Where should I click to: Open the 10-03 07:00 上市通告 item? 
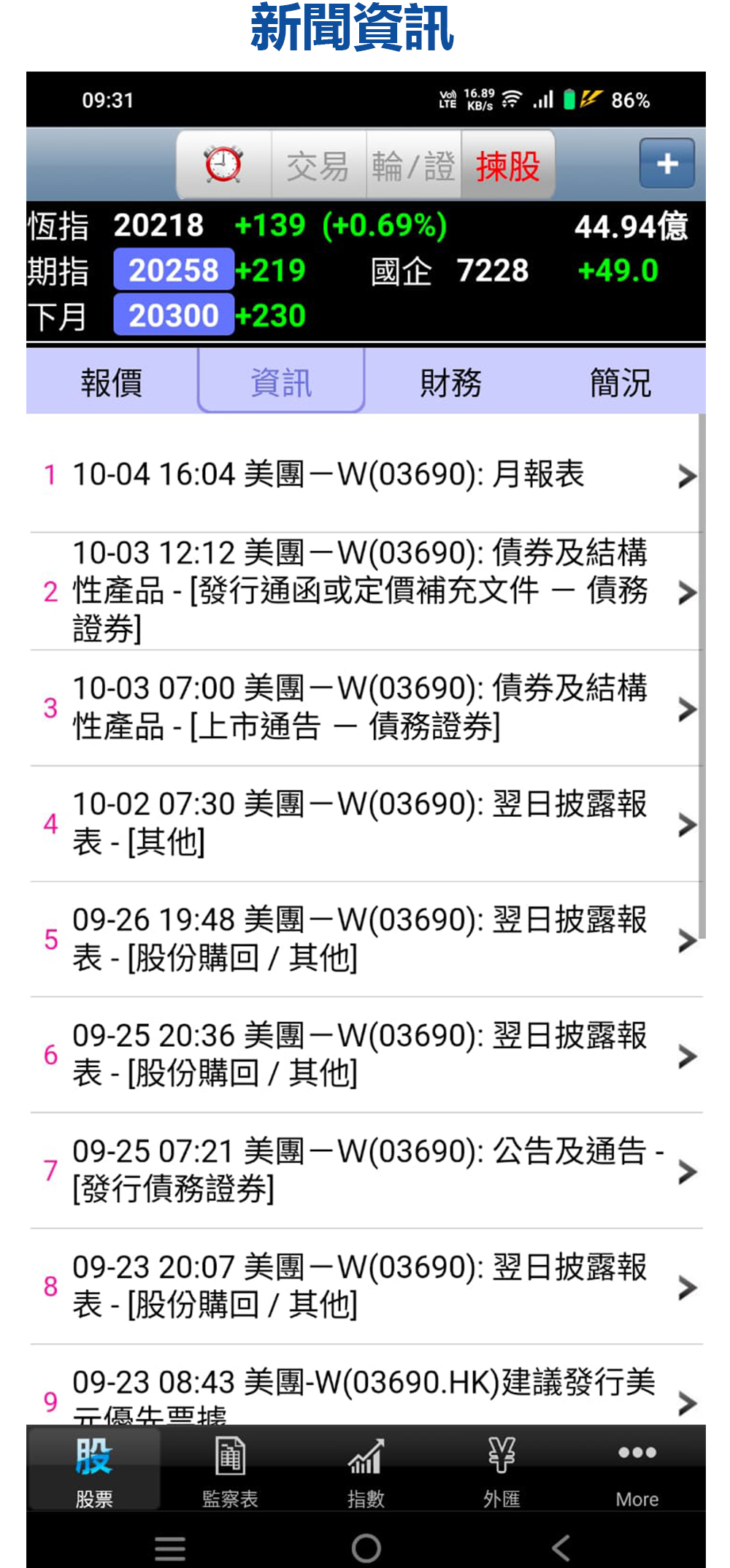click(x=365, y=708)
